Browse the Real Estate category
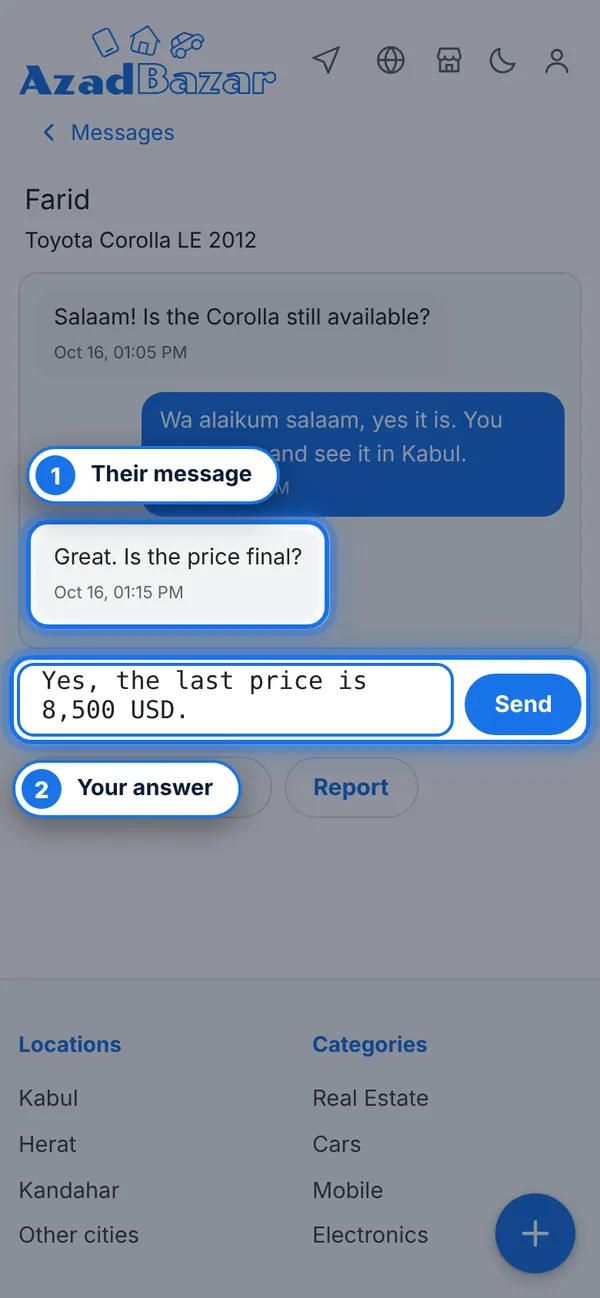 (370, 1098)
